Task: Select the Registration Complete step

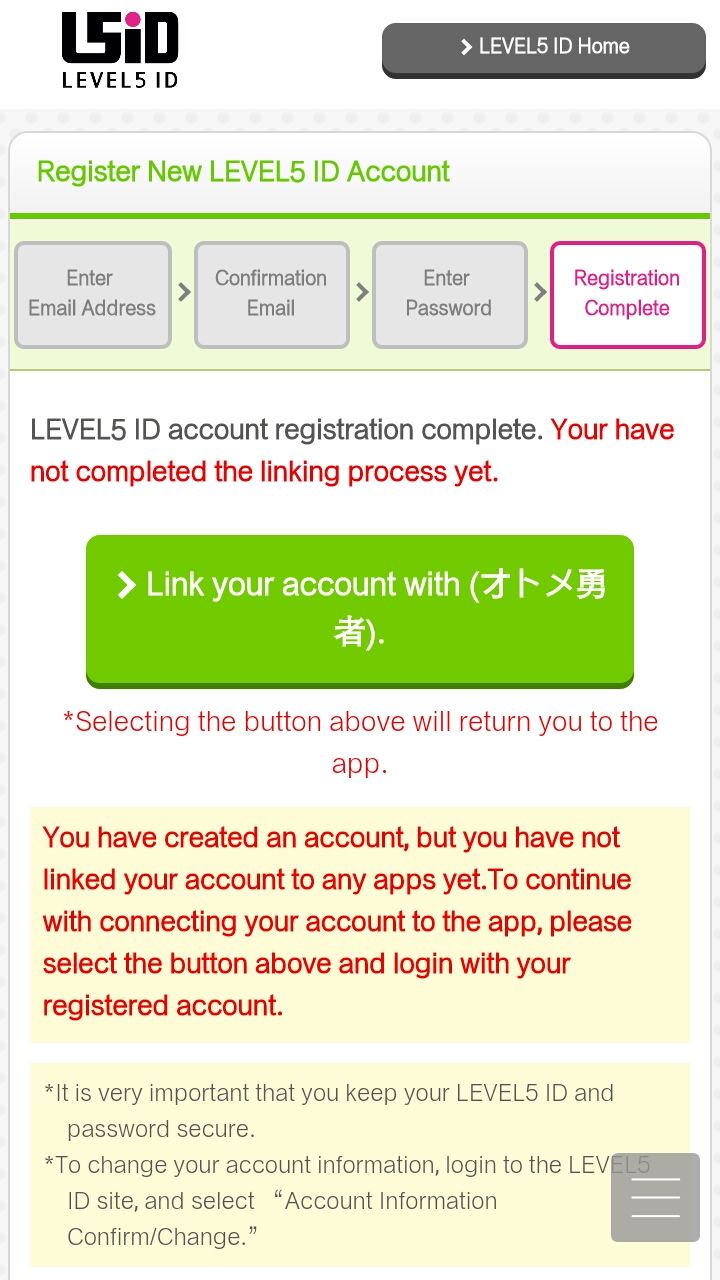Action: pyautogui.click(x=627, y=293)
